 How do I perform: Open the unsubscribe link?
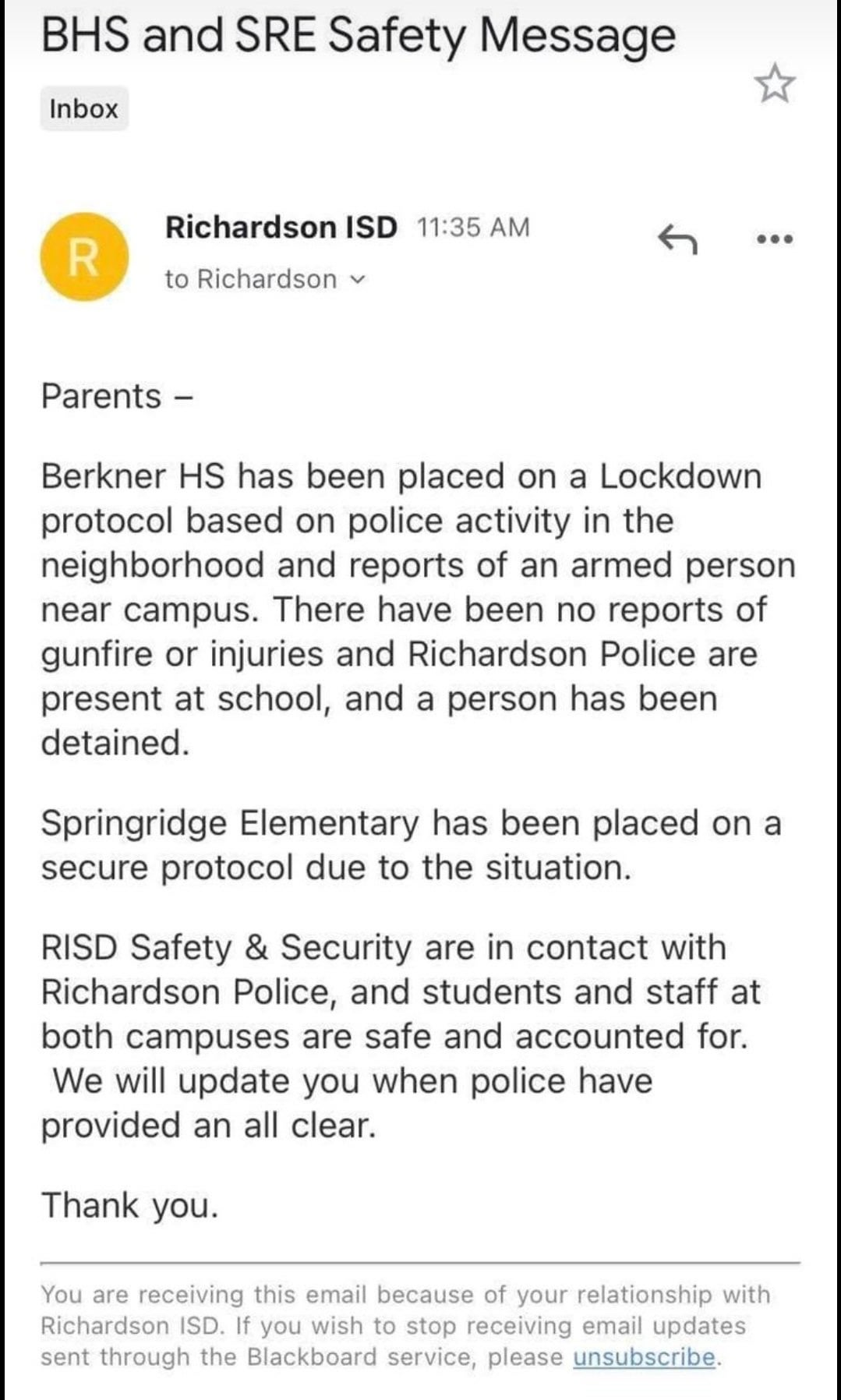coord(644,1357)
